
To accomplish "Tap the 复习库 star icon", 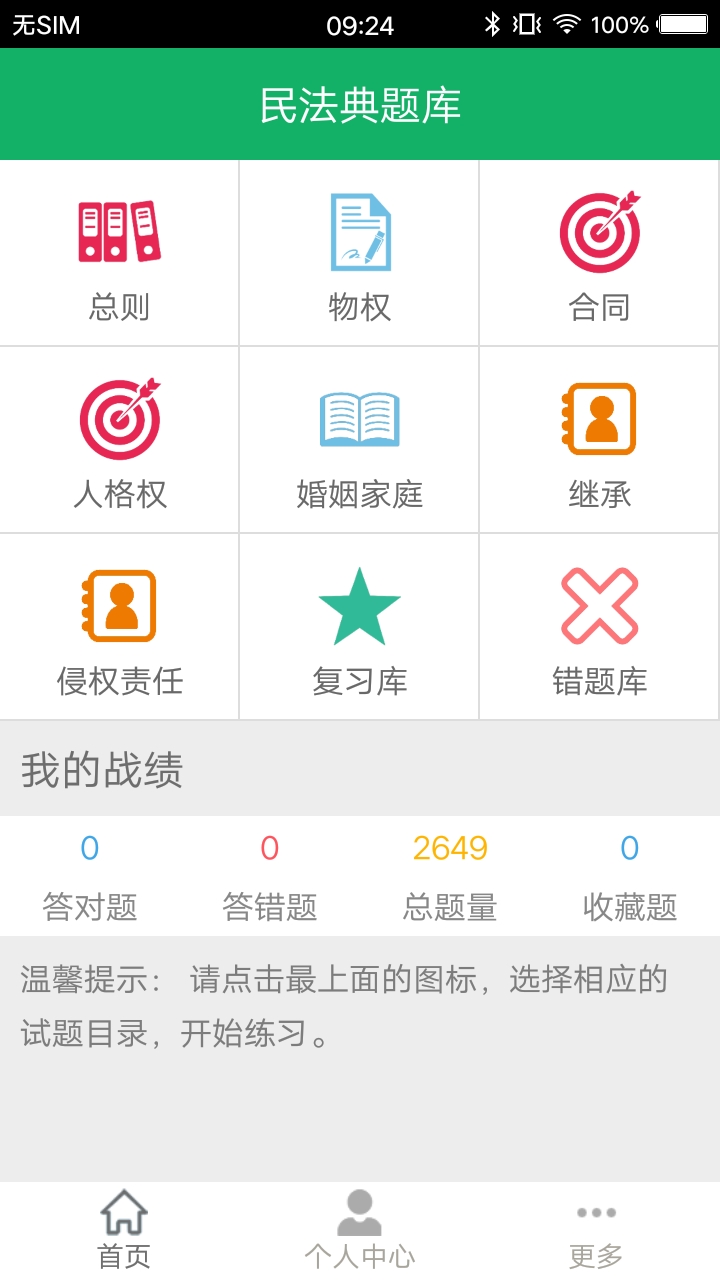I will tap(359, 604).
